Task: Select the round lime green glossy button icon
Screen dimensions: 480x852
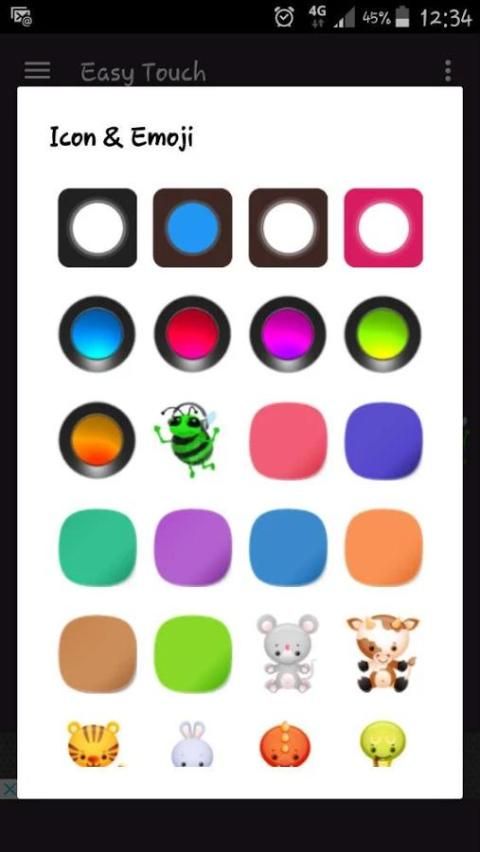Action: pyautogui.click(x=383, y=334)
